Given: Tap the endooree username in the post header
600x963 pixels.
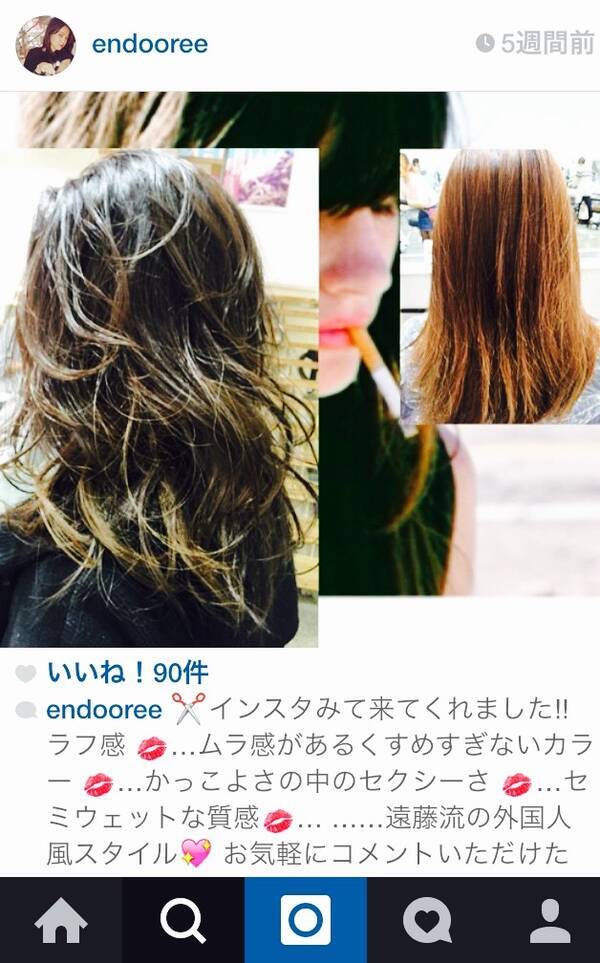Looking at the screenshot, I should point(149,44).
